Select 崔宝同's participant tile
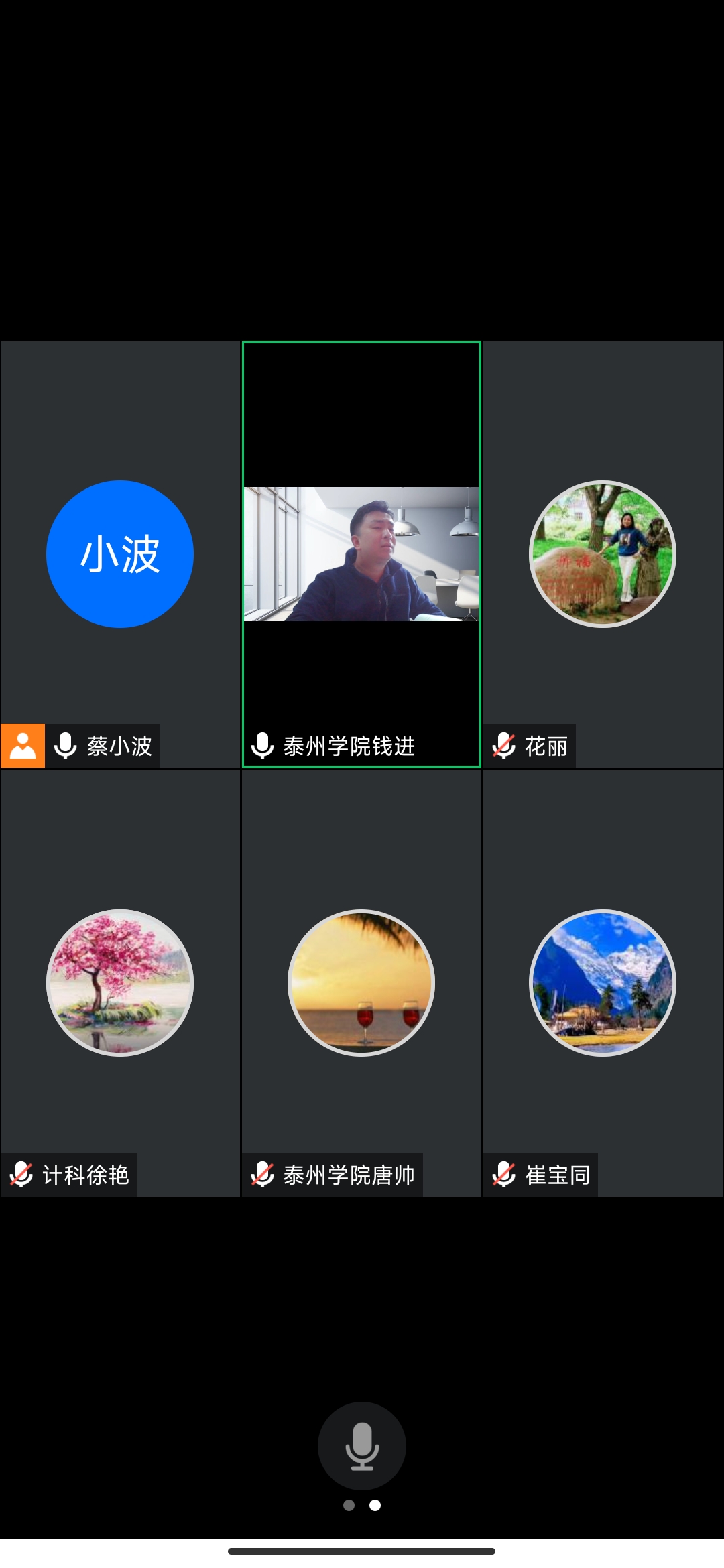 pyautogui.click(x=603, y=983)
